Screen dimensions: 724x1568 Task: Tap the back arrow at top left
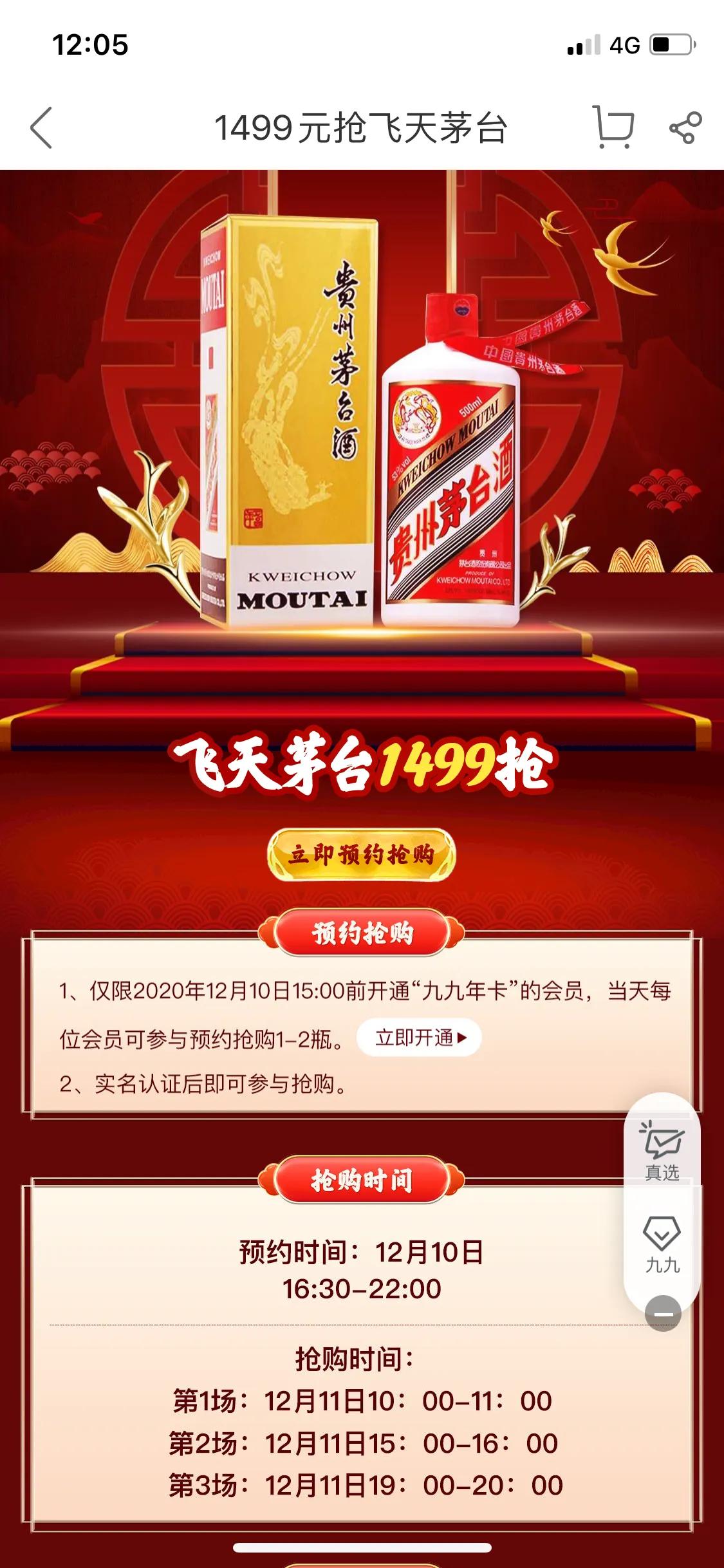pos(40,126)
